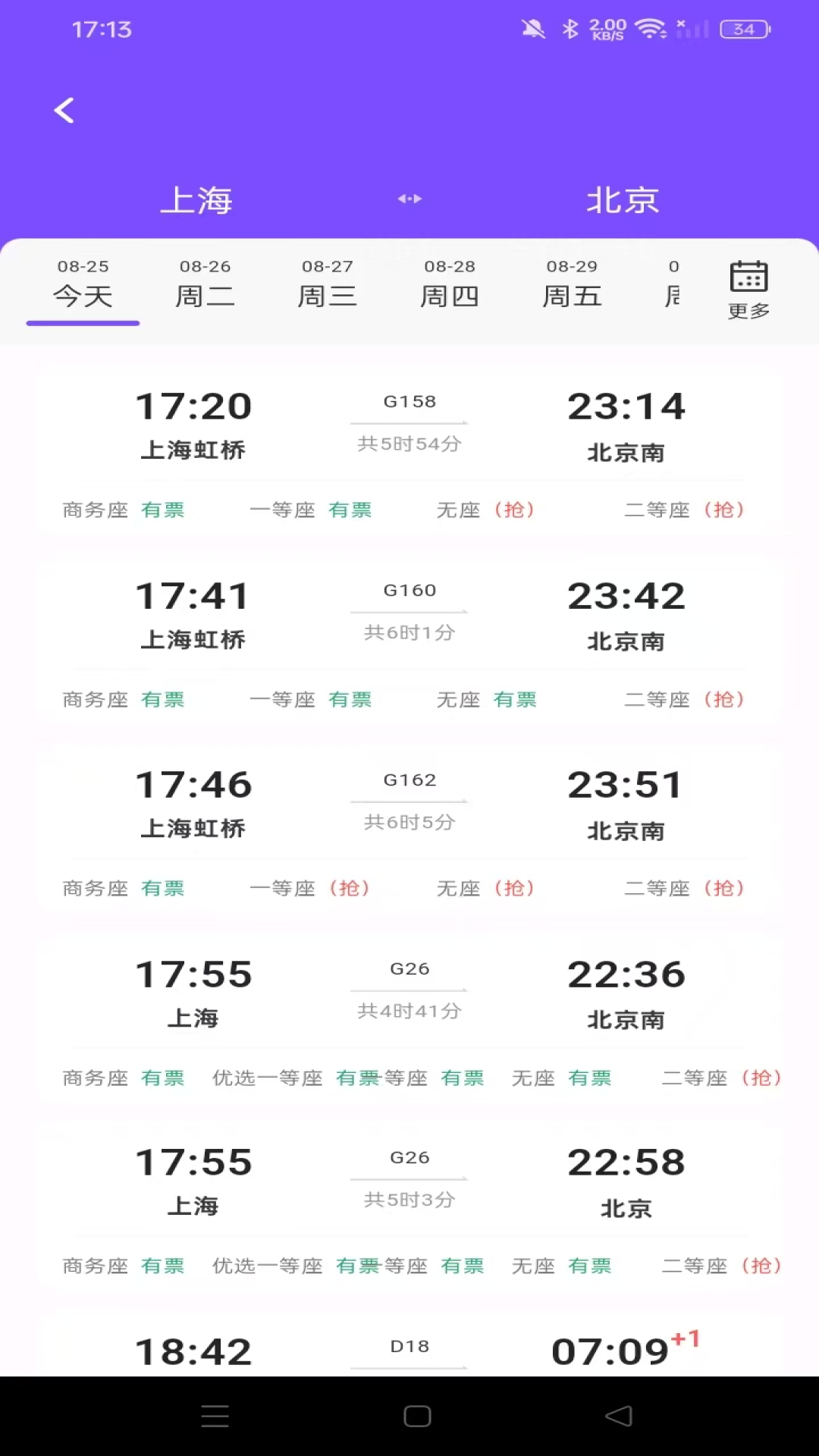Tap 抢 for G158 二等座
Screen dimensions: 819x1456
(726, 510)
